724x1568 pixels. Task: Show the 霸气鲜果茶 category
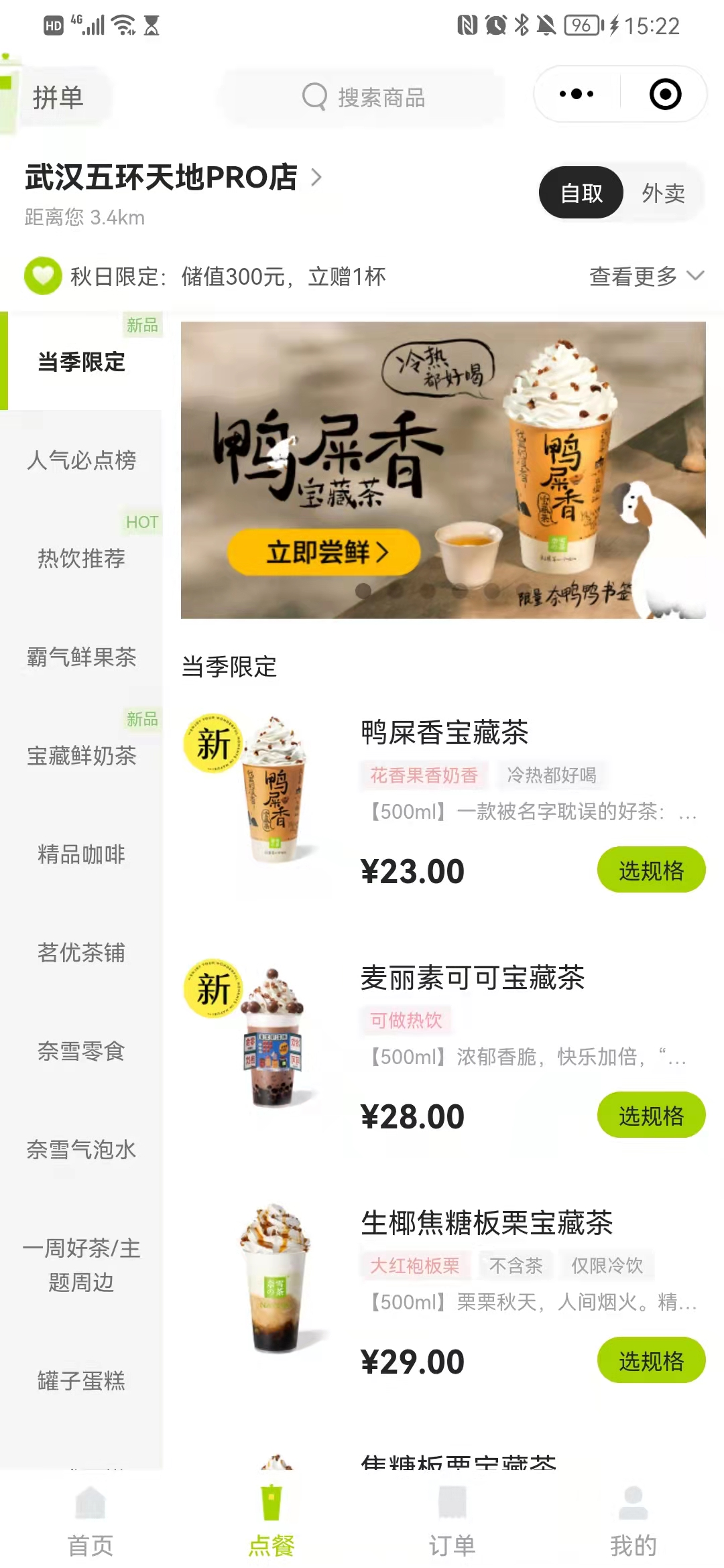(81, 657)
